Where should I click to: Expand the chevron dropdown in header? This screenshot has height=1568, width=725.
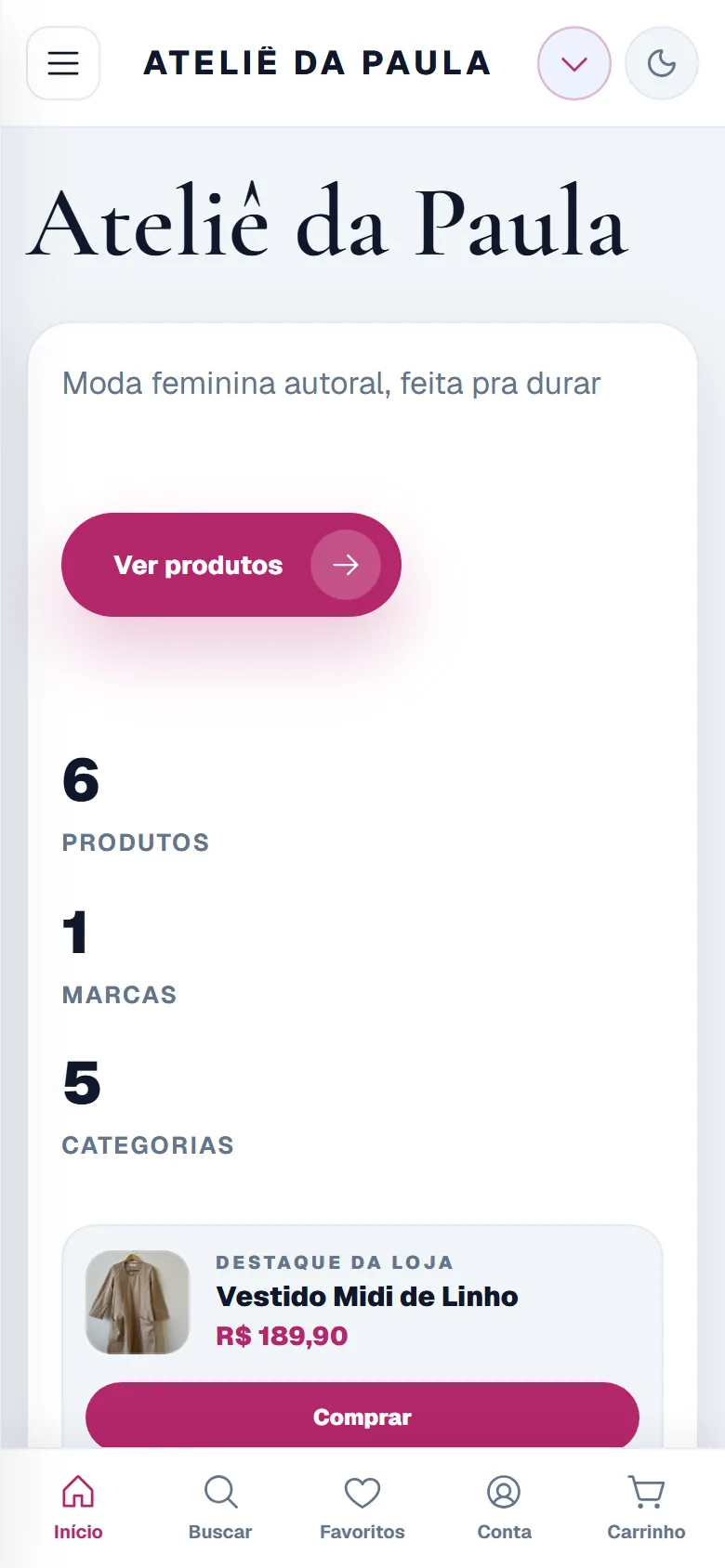click(x=574, y=63)
